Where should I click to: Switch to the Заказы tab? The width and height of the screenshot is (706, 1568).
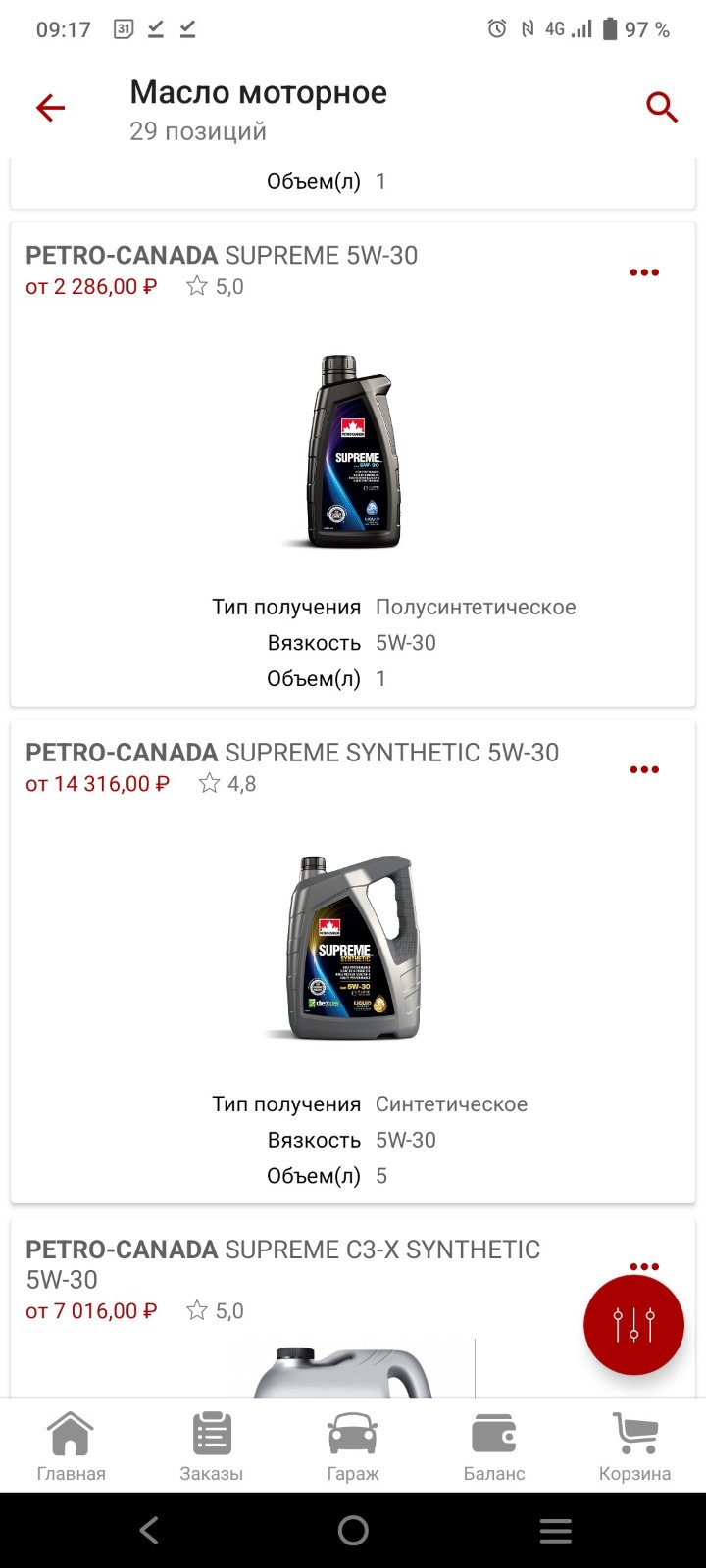point(212,1445)
